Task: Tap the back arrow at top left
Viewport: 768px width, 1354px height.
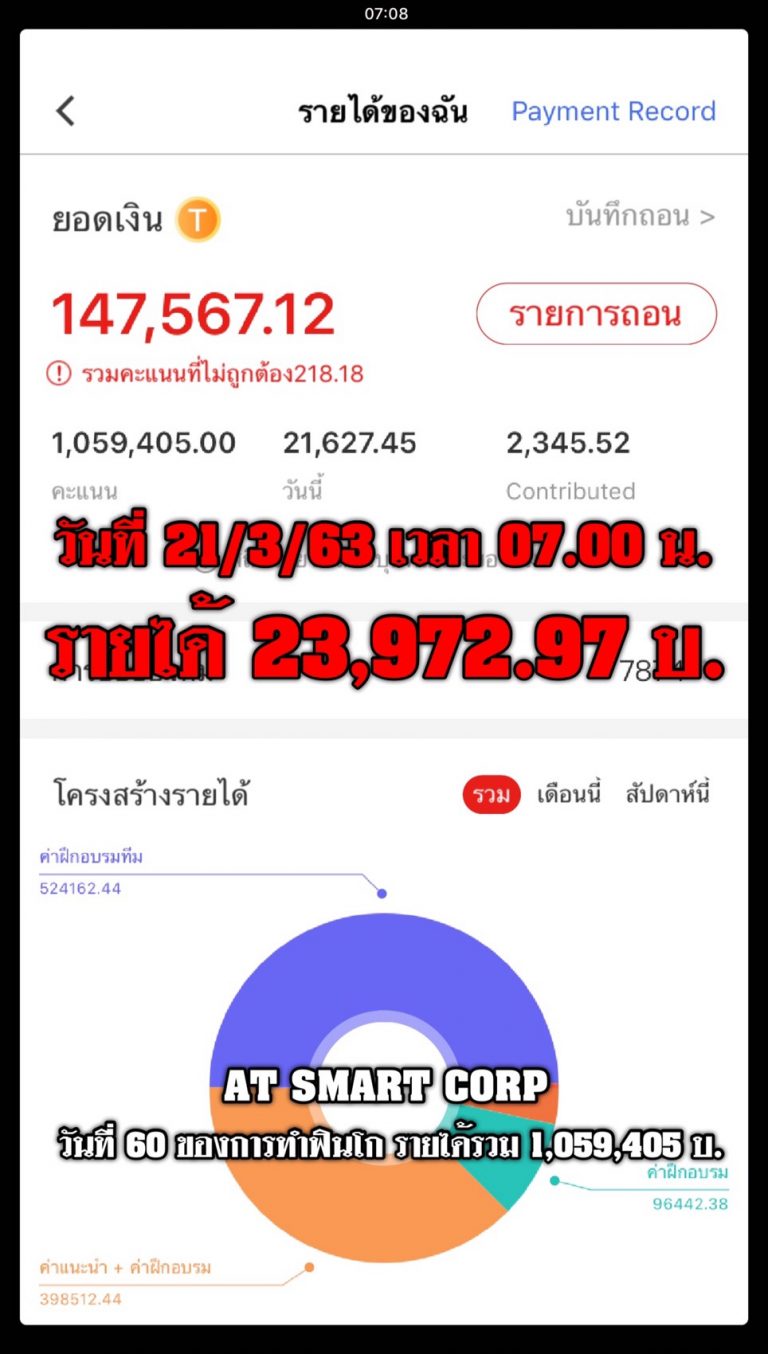Action: (65, 111)
